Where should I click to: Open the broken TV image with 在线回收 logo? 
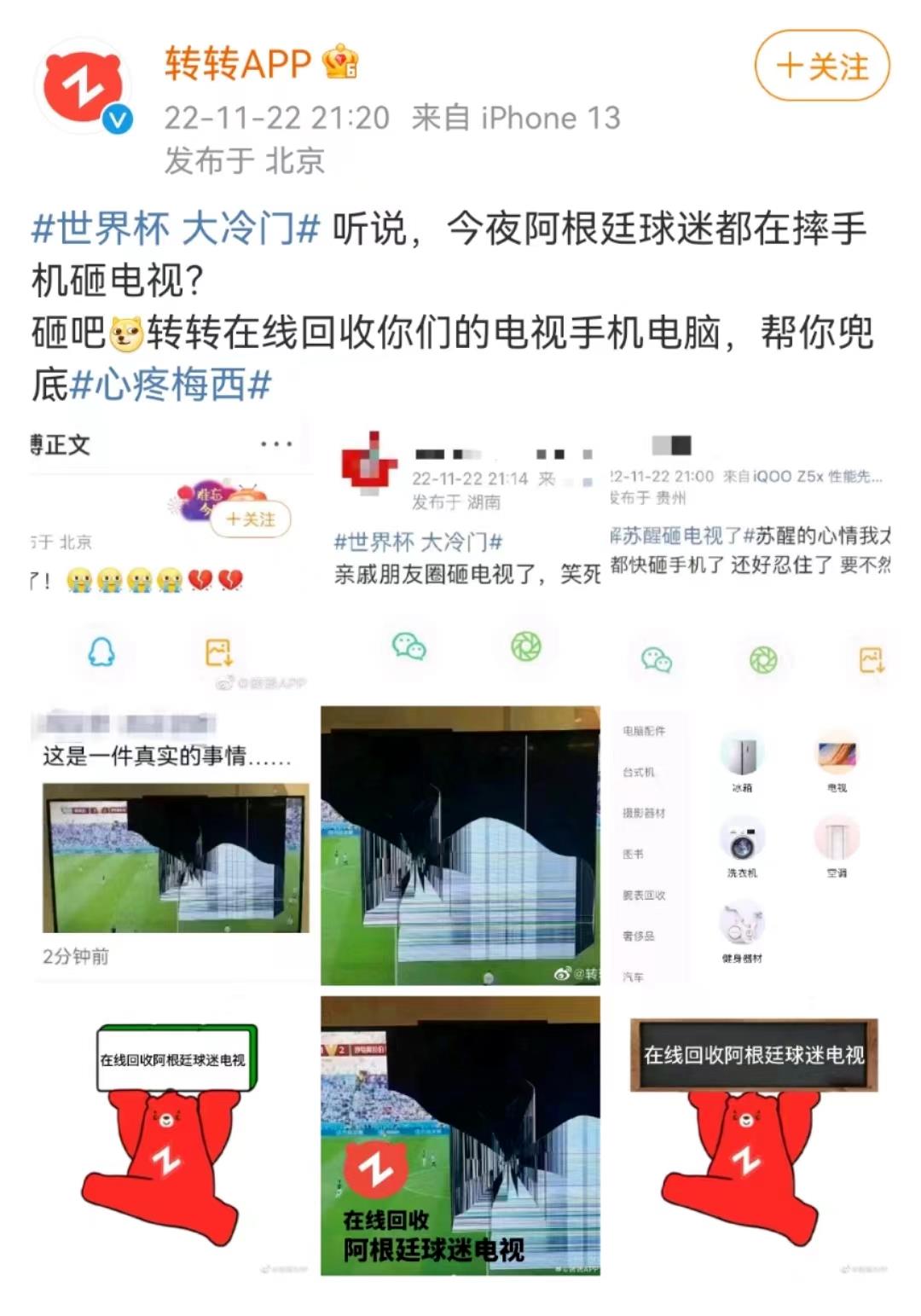460,1134
